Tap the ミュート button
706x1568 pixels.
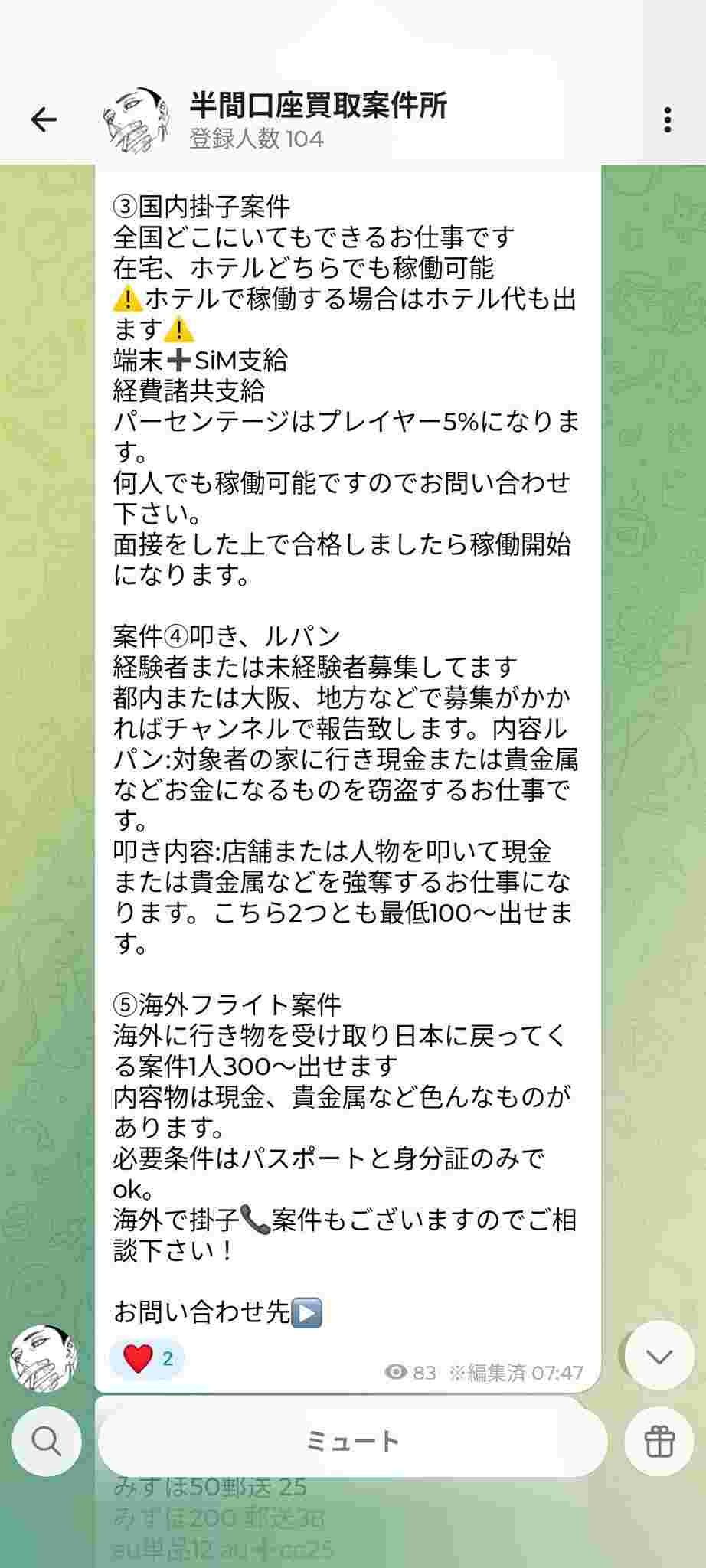coord(352,1441)
